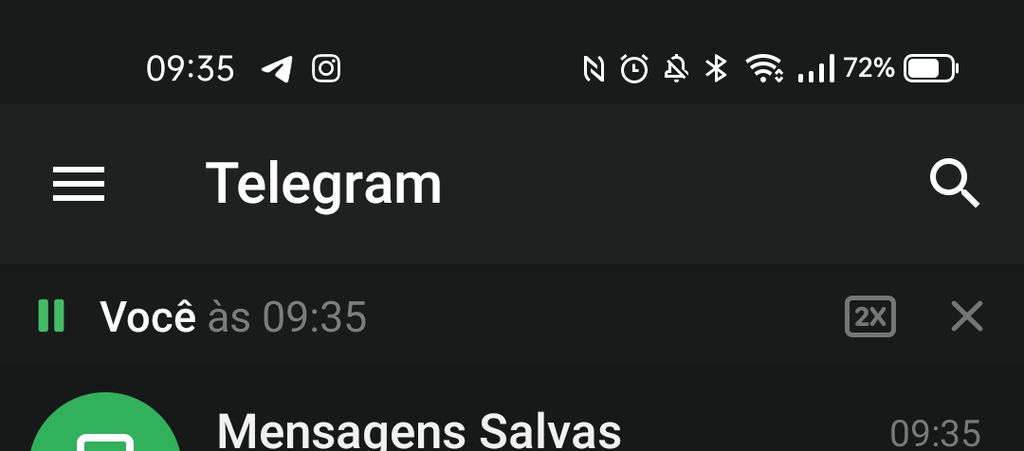1024x451 pixels.
Task: Open Telegram search
Action: [x=953, y=184]
